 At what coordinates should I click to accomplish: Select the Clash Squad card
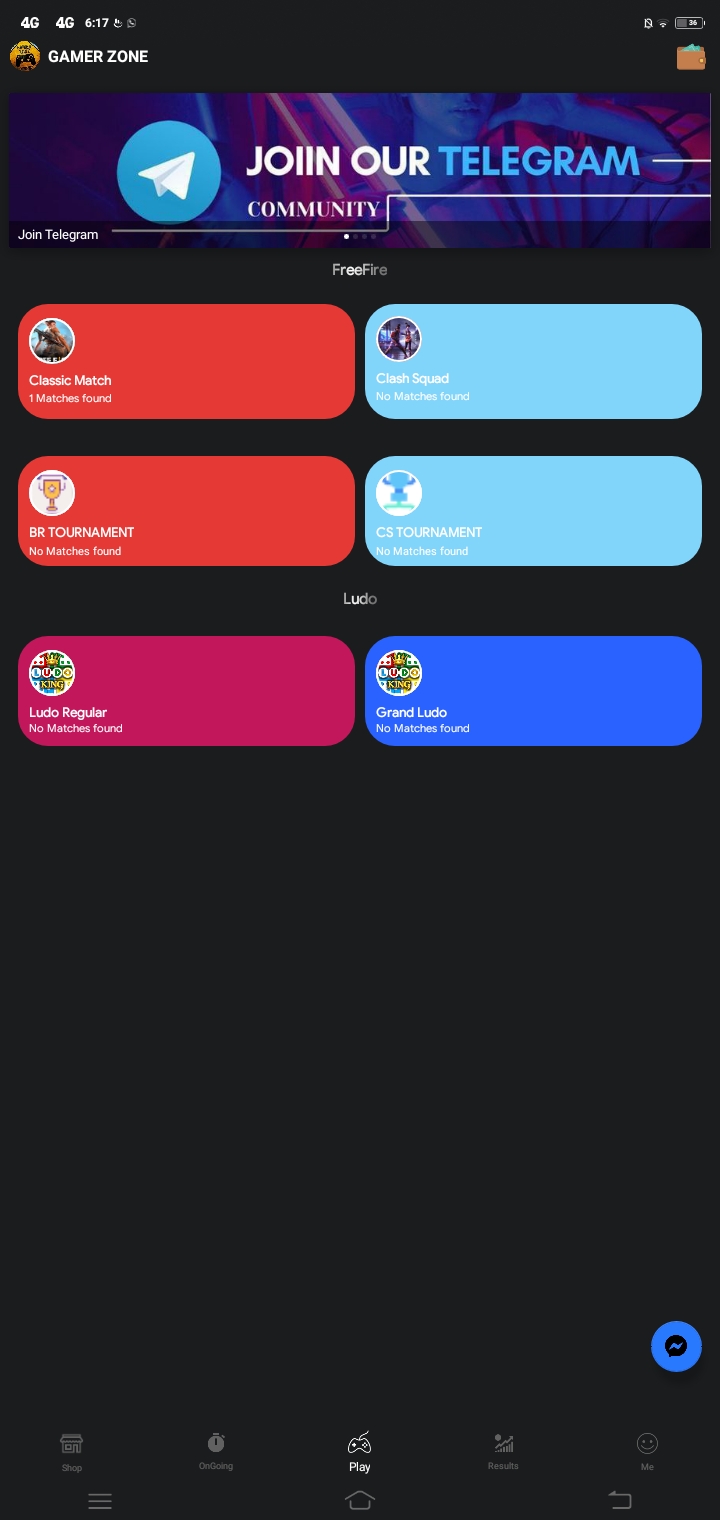[x=533, y=361]
